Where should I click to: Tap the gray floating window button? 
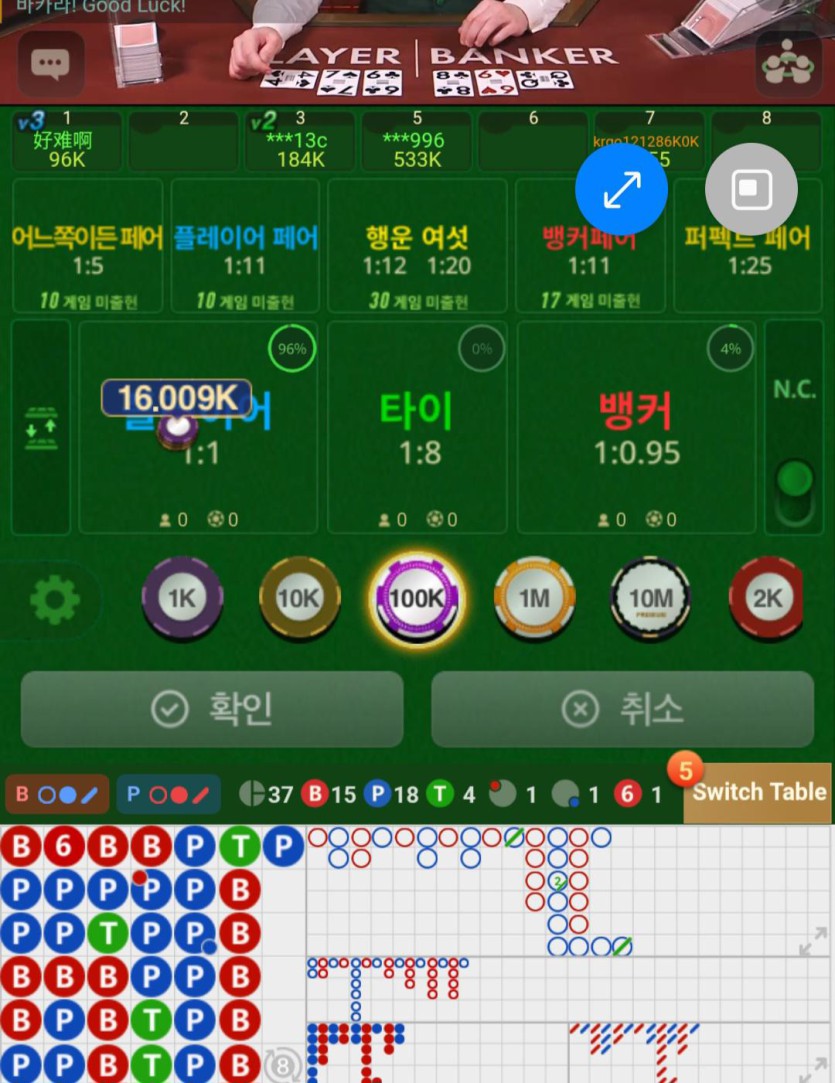751,189
